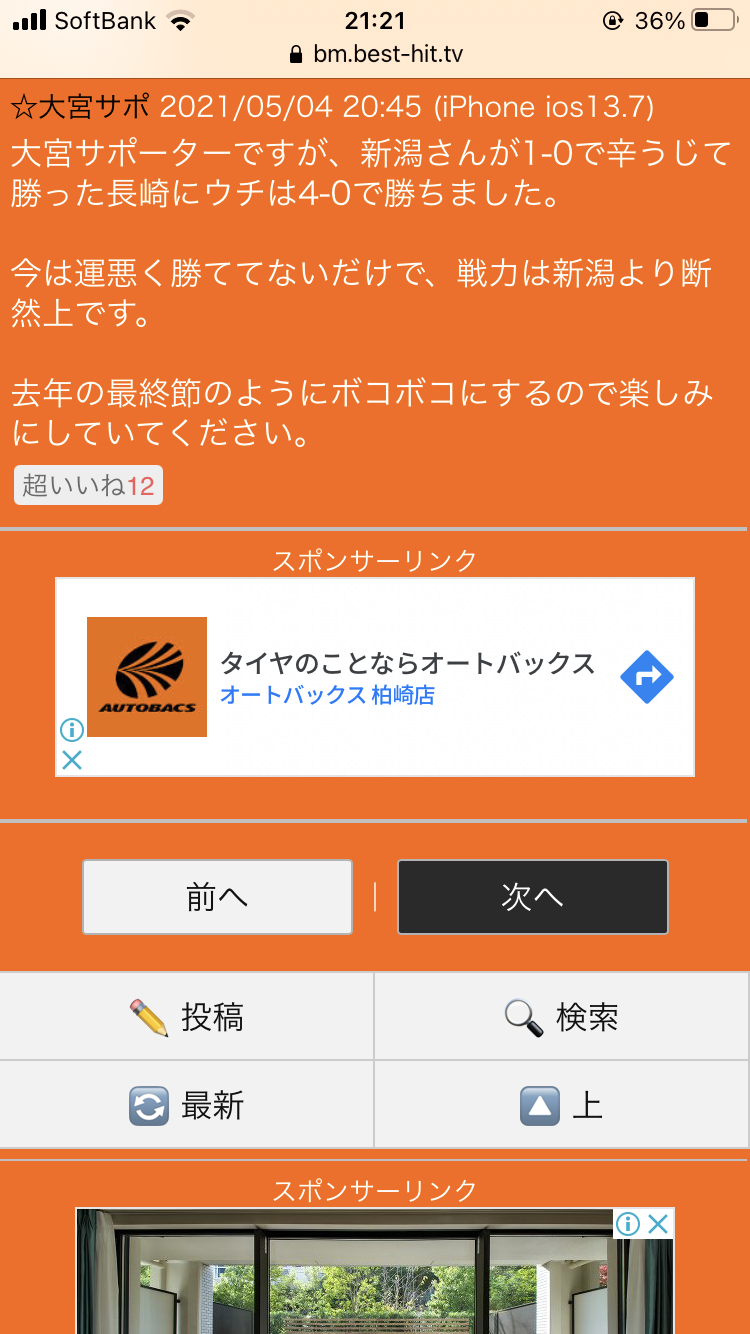Close the bottom sponsor ad with the X
The image size is (750, 1334).
click(658, 1223)
